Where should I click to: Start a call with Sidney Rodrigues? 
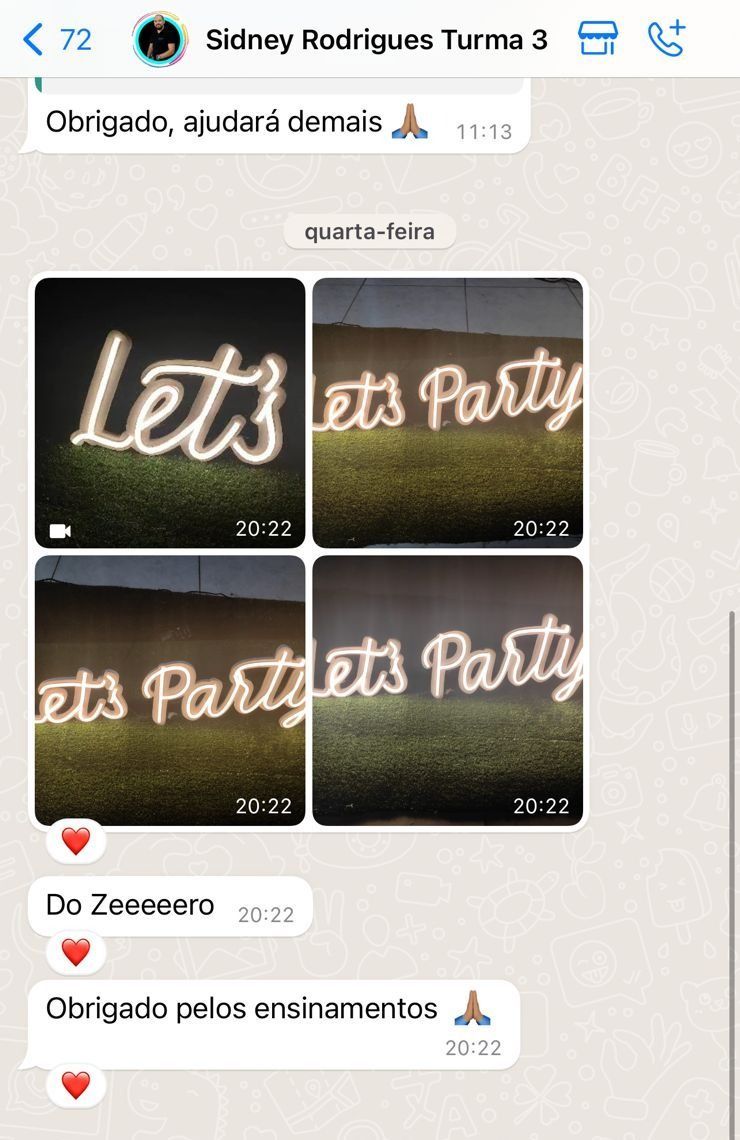(x=666, y=40)
